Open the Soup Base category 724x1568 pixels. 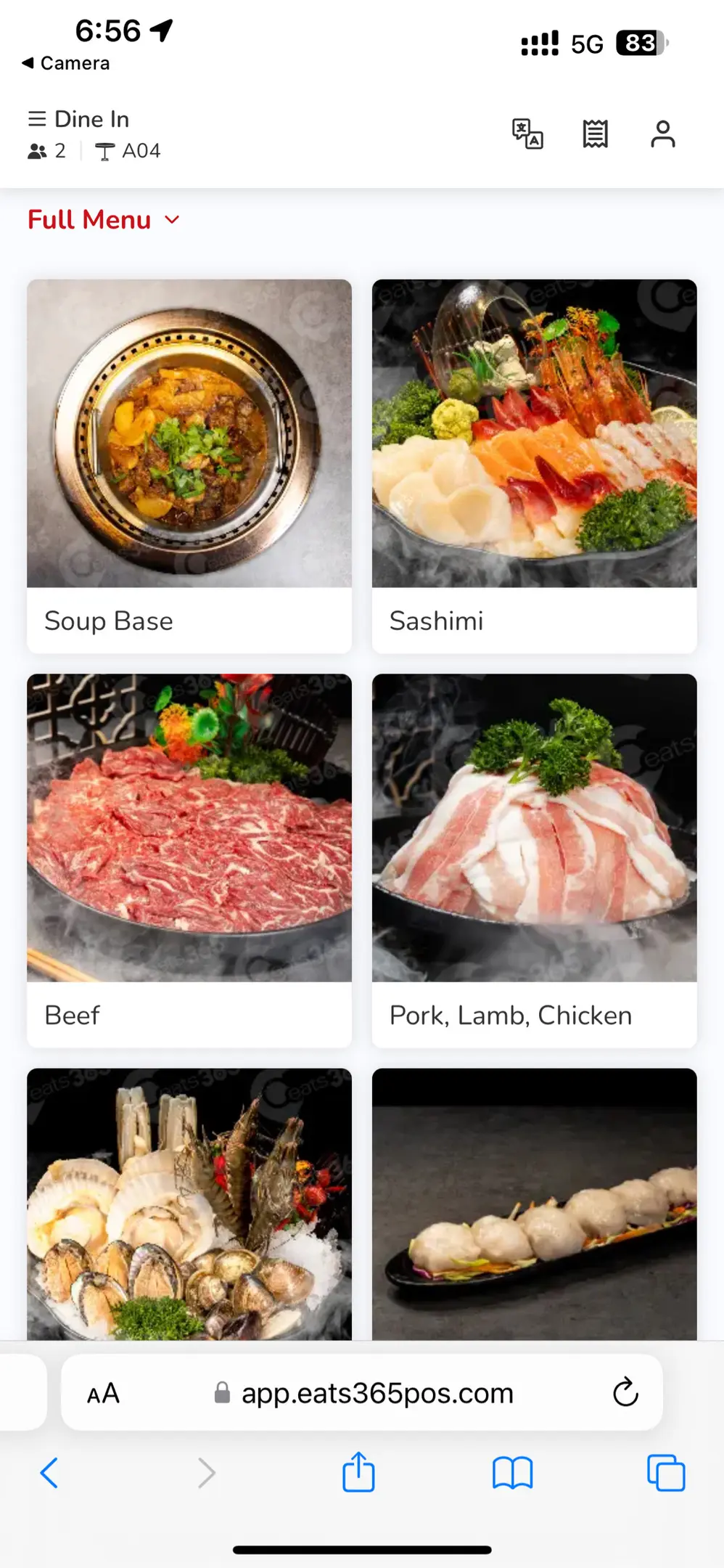(189, 466)
